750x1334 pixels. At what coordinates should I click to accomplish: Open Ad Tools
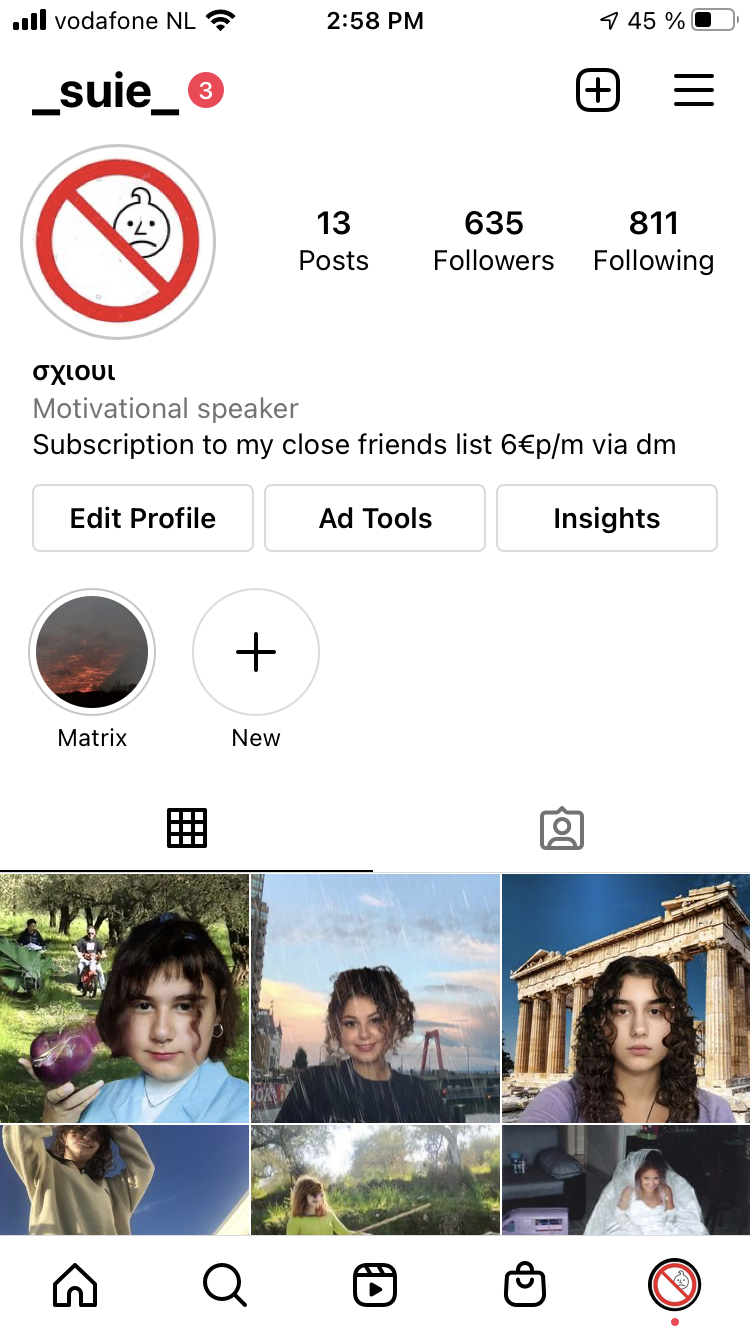[375, 518]
